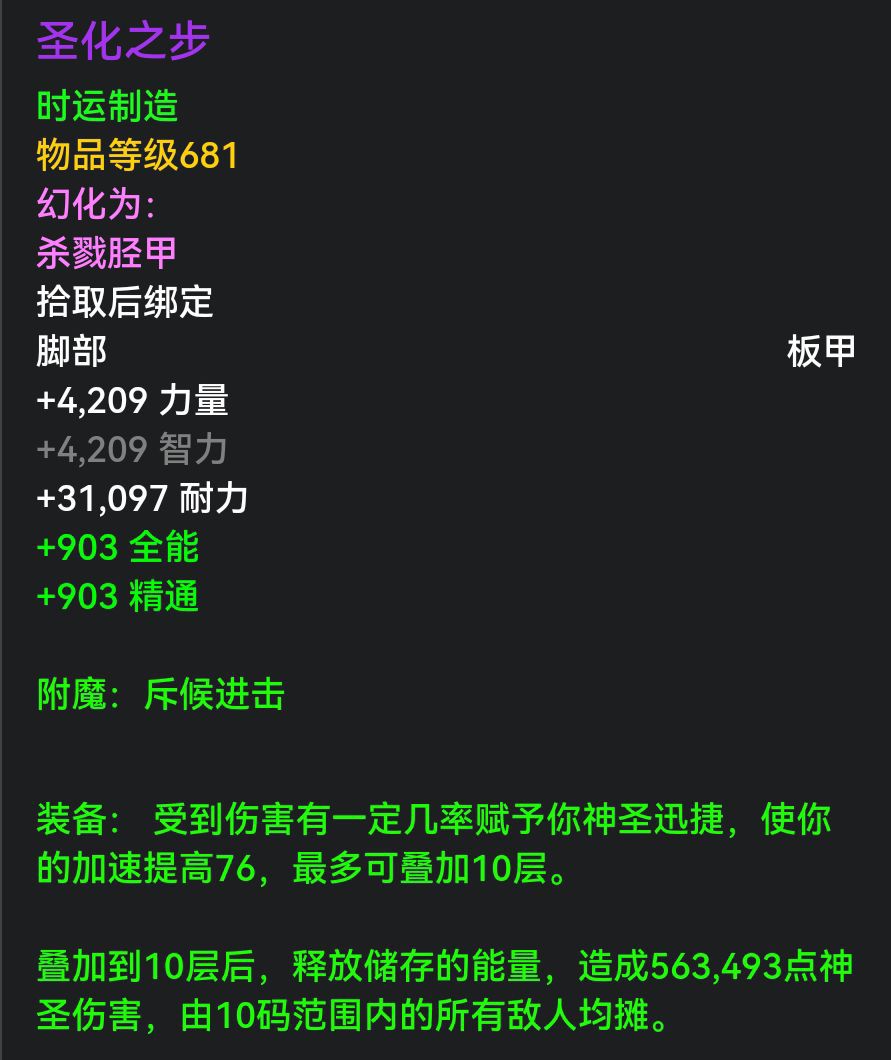891x1060 pixels.
Task: Click the enchant 斥候进击 text
Action: (x=215, y=695)
